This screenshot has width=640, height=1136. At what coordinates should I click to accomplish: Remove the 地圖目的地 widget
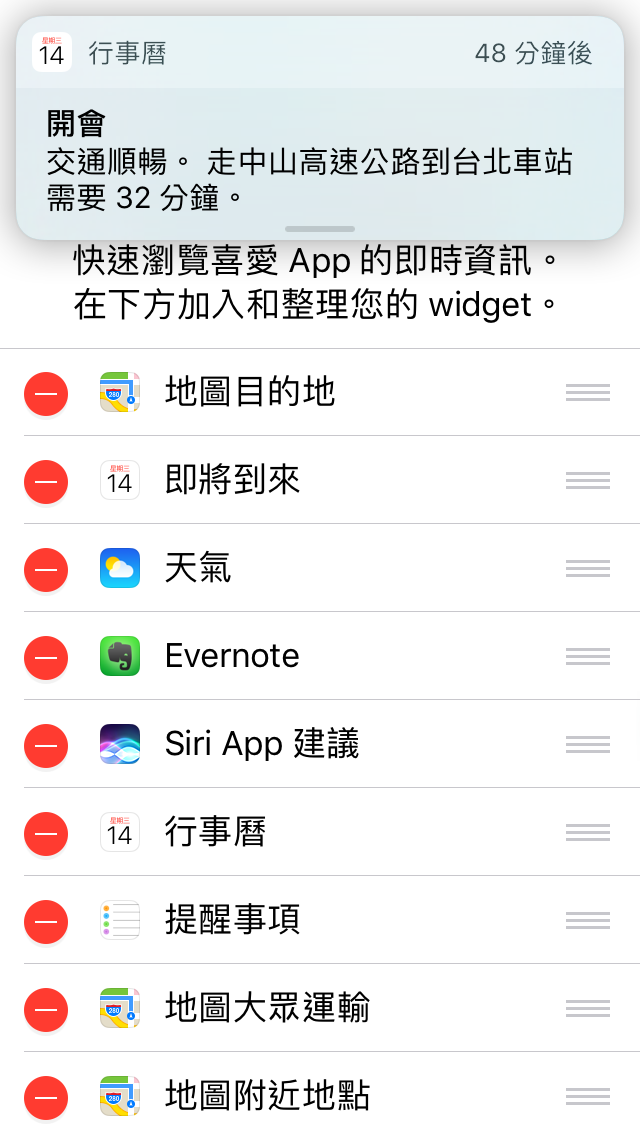[46, 393]
